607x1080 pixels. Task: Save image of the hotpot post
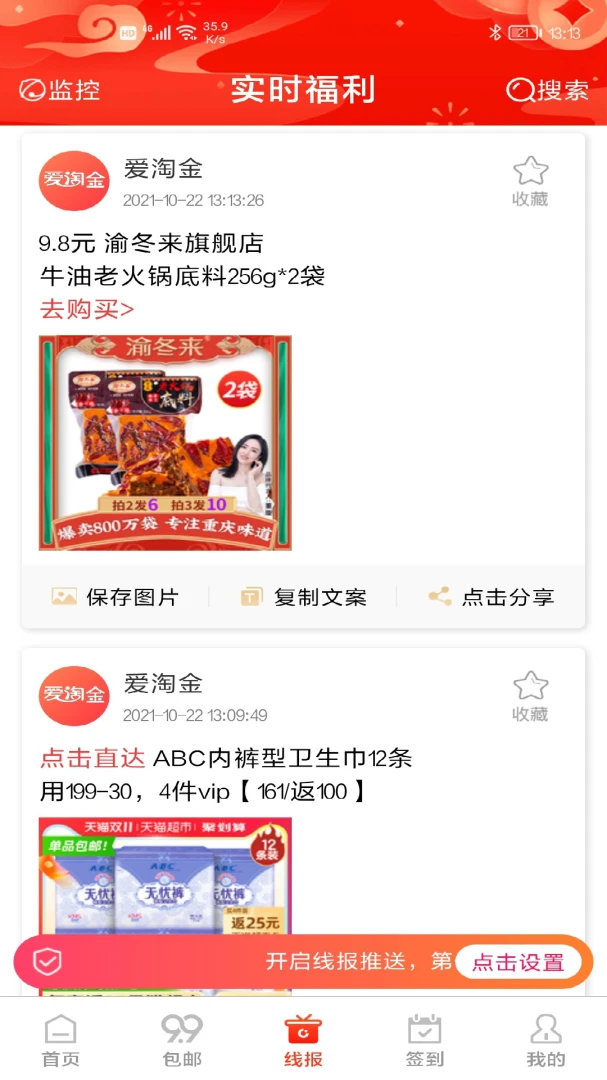click(115, 597)
